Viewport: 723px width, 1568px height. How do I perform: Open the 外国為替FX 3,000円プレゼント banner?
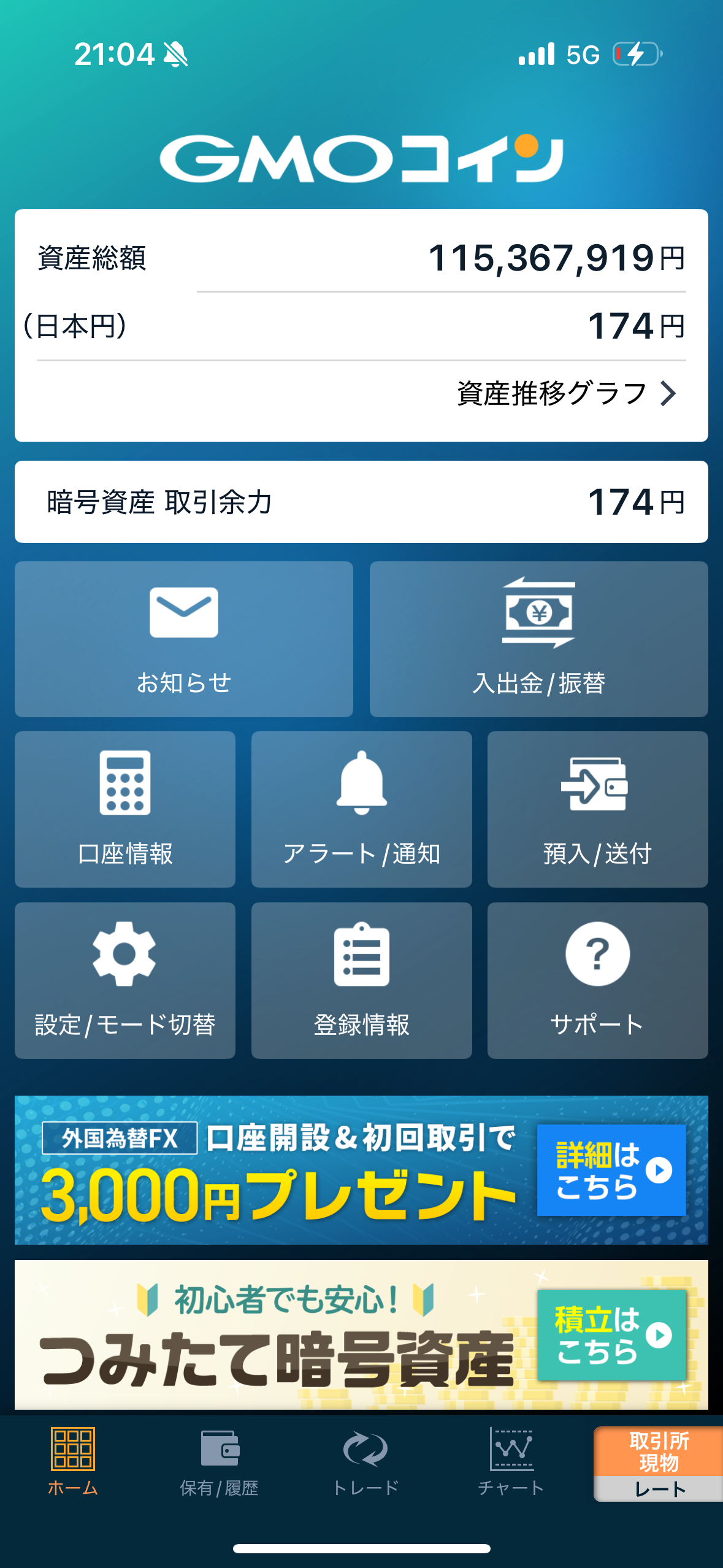pos(361,1169)
